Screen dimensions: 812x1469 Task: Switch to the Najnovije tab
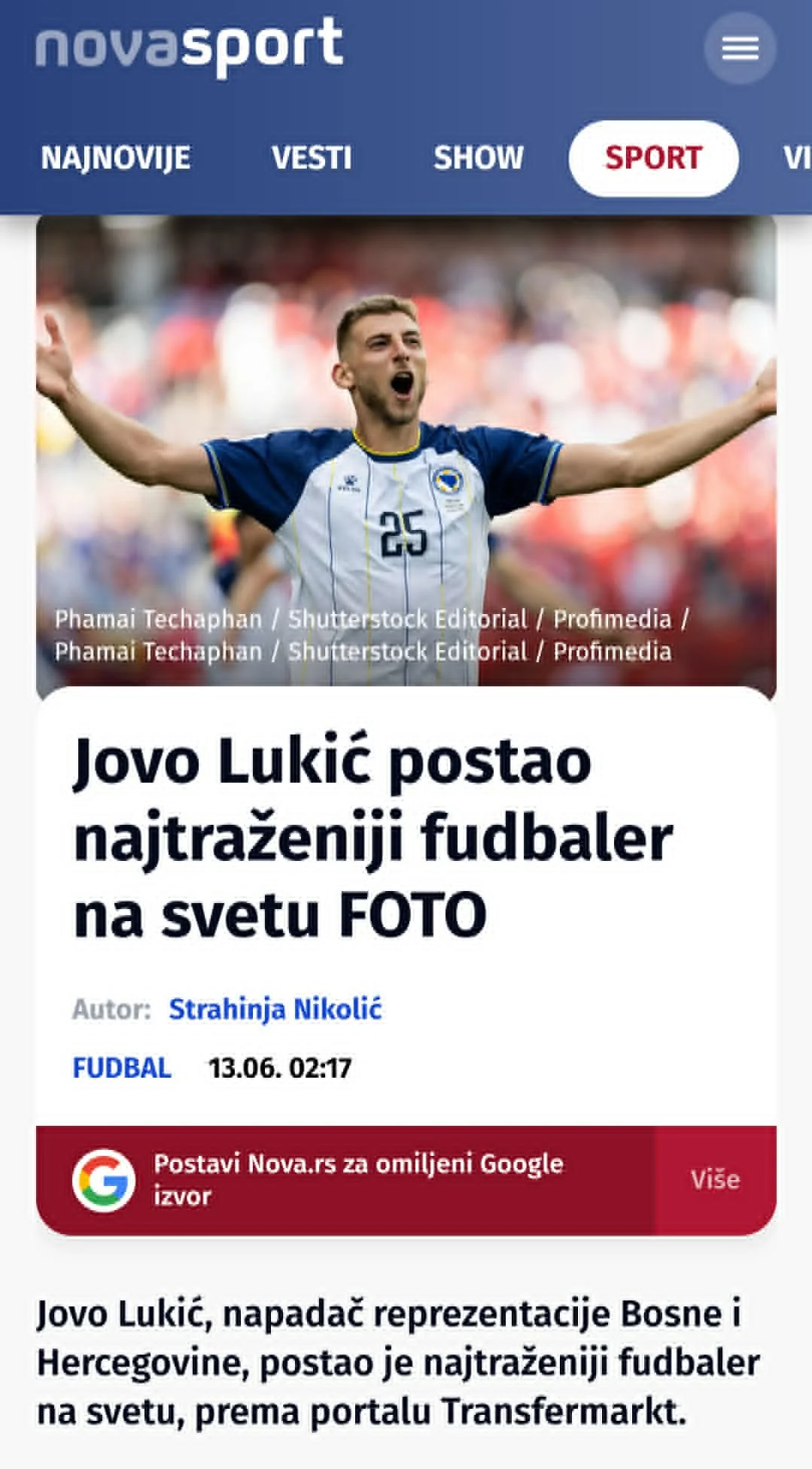click(x=115, y=158)
